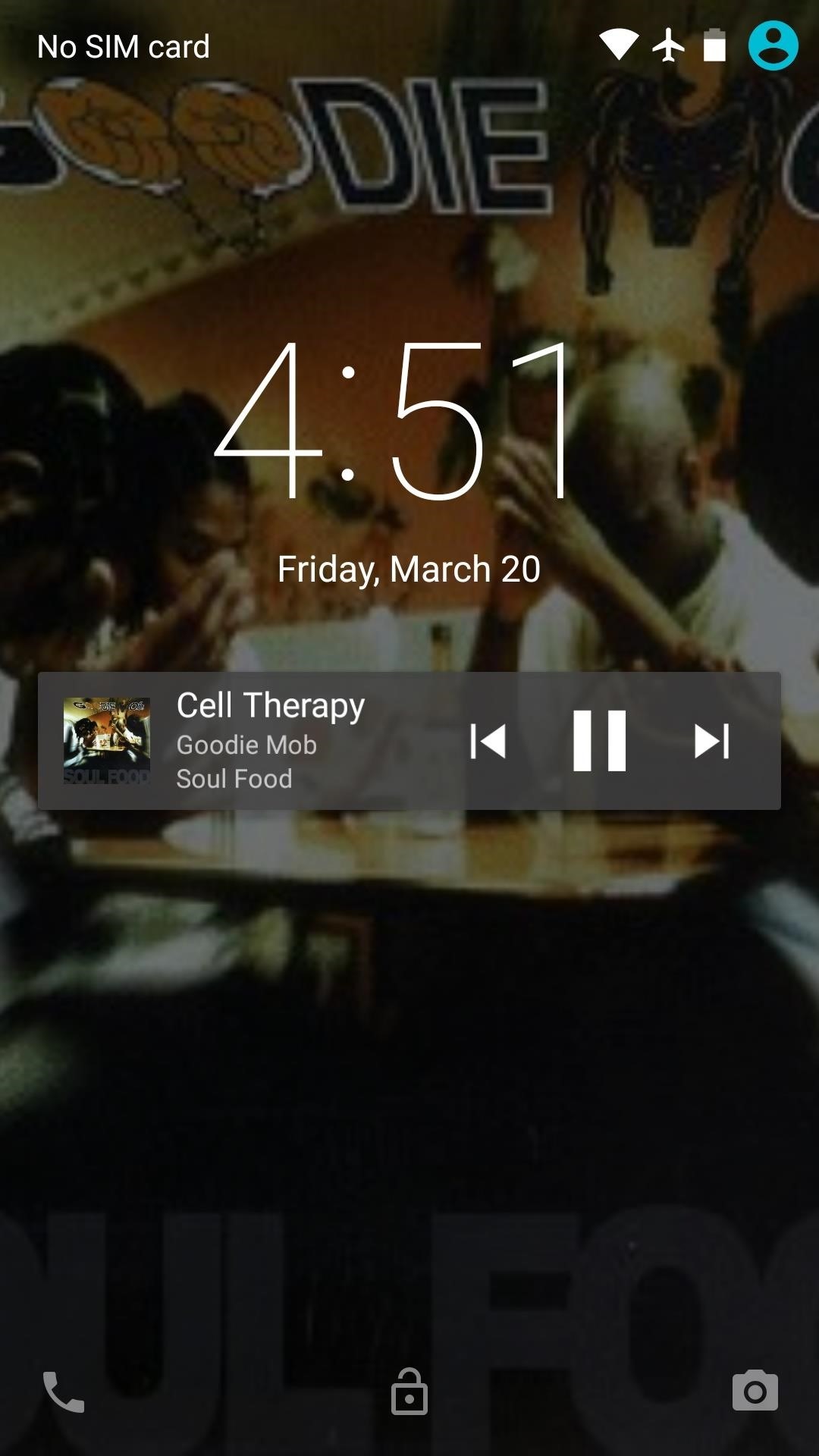Open the user profile switcher icon
Screen dimensions: 819x1456
773,45
